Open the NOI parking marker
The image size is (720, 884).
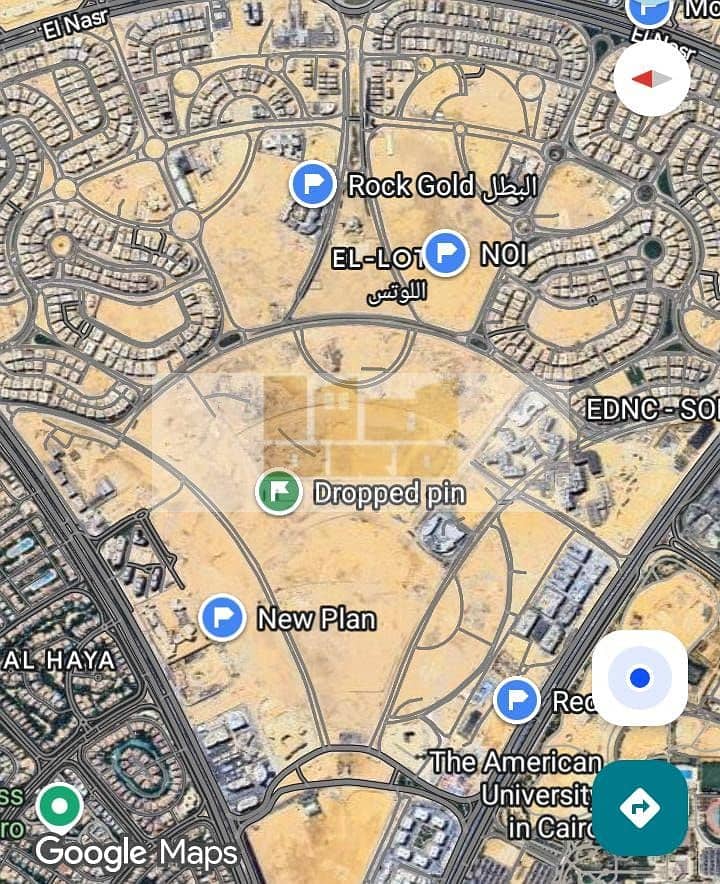tap(446, 253)
